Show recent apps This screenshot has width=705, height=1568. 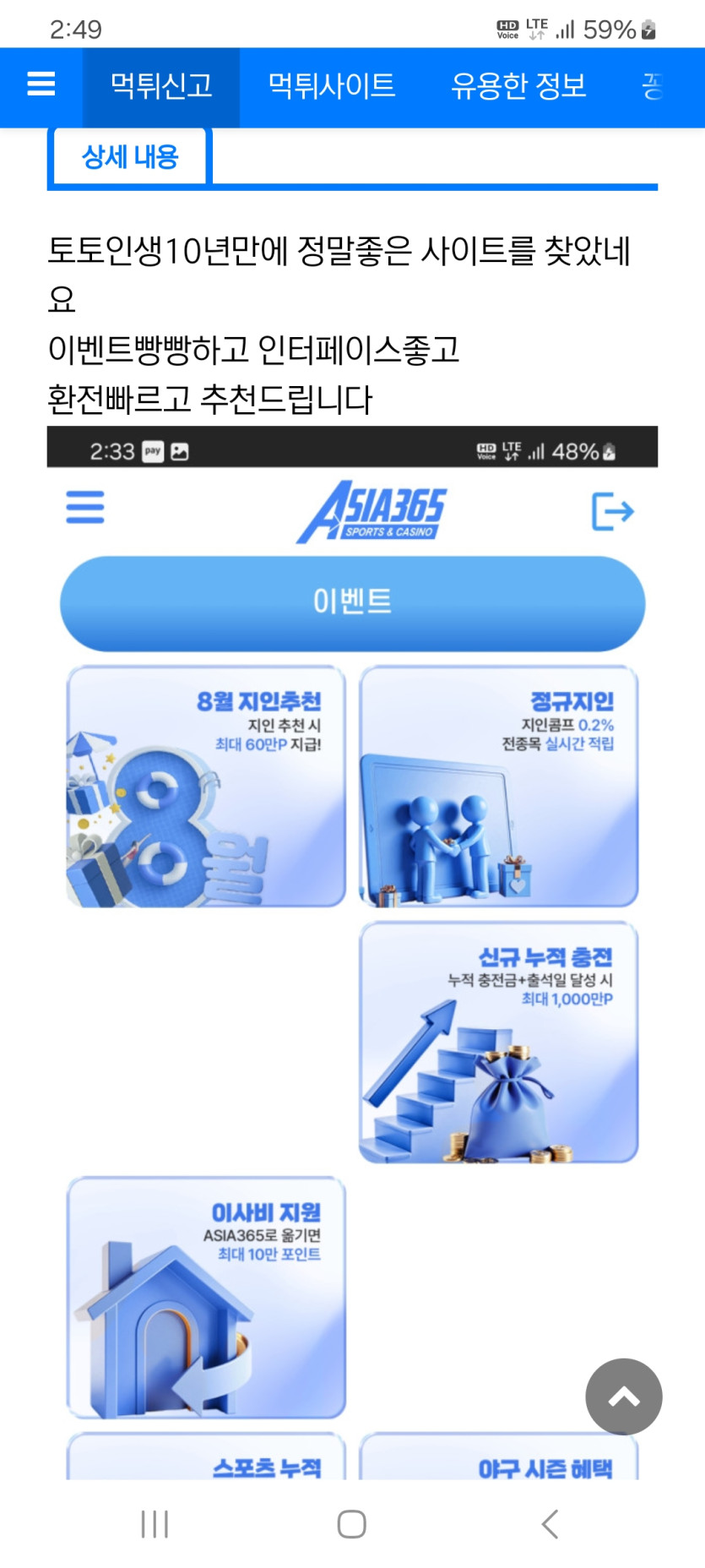155,1524
